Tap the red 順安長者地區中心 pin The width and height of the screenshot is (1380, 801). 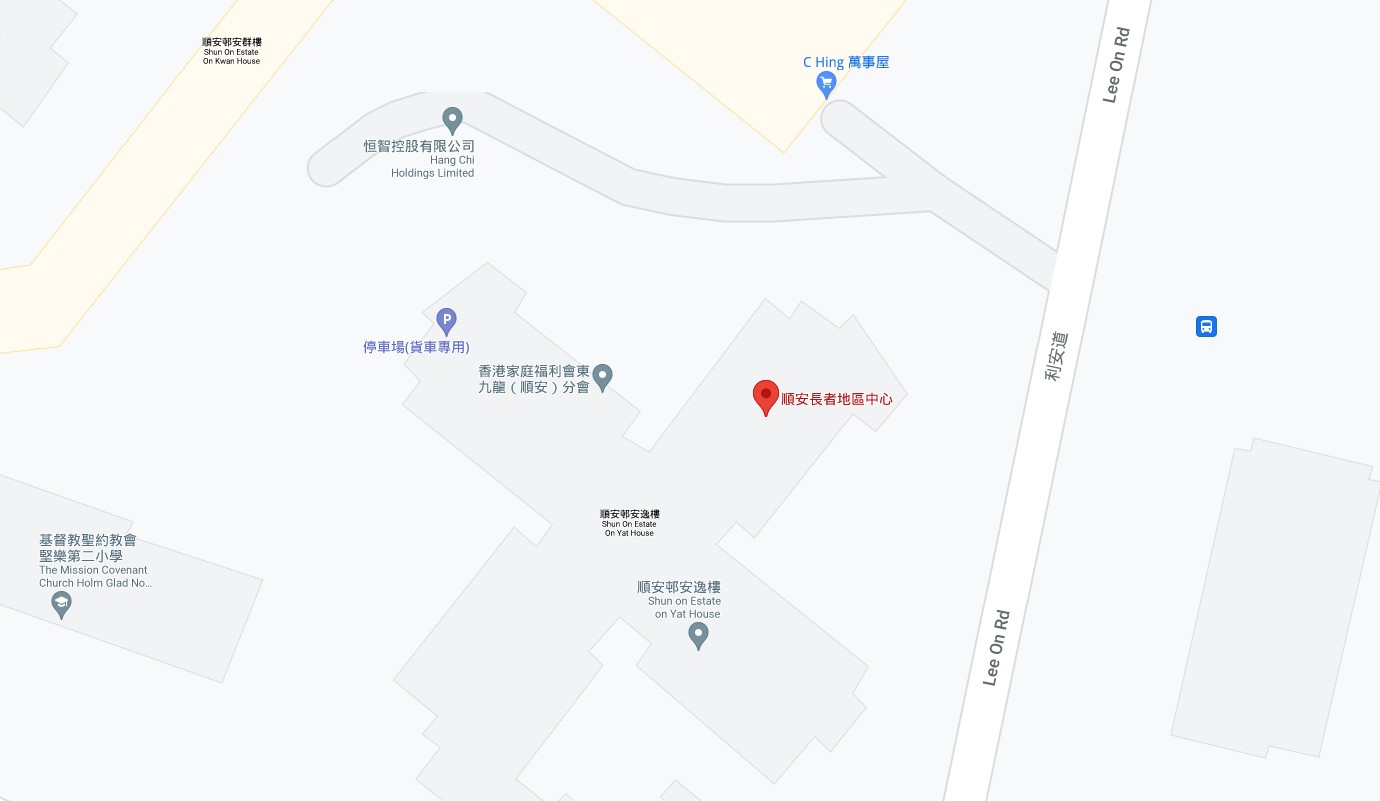click(765, 395)
